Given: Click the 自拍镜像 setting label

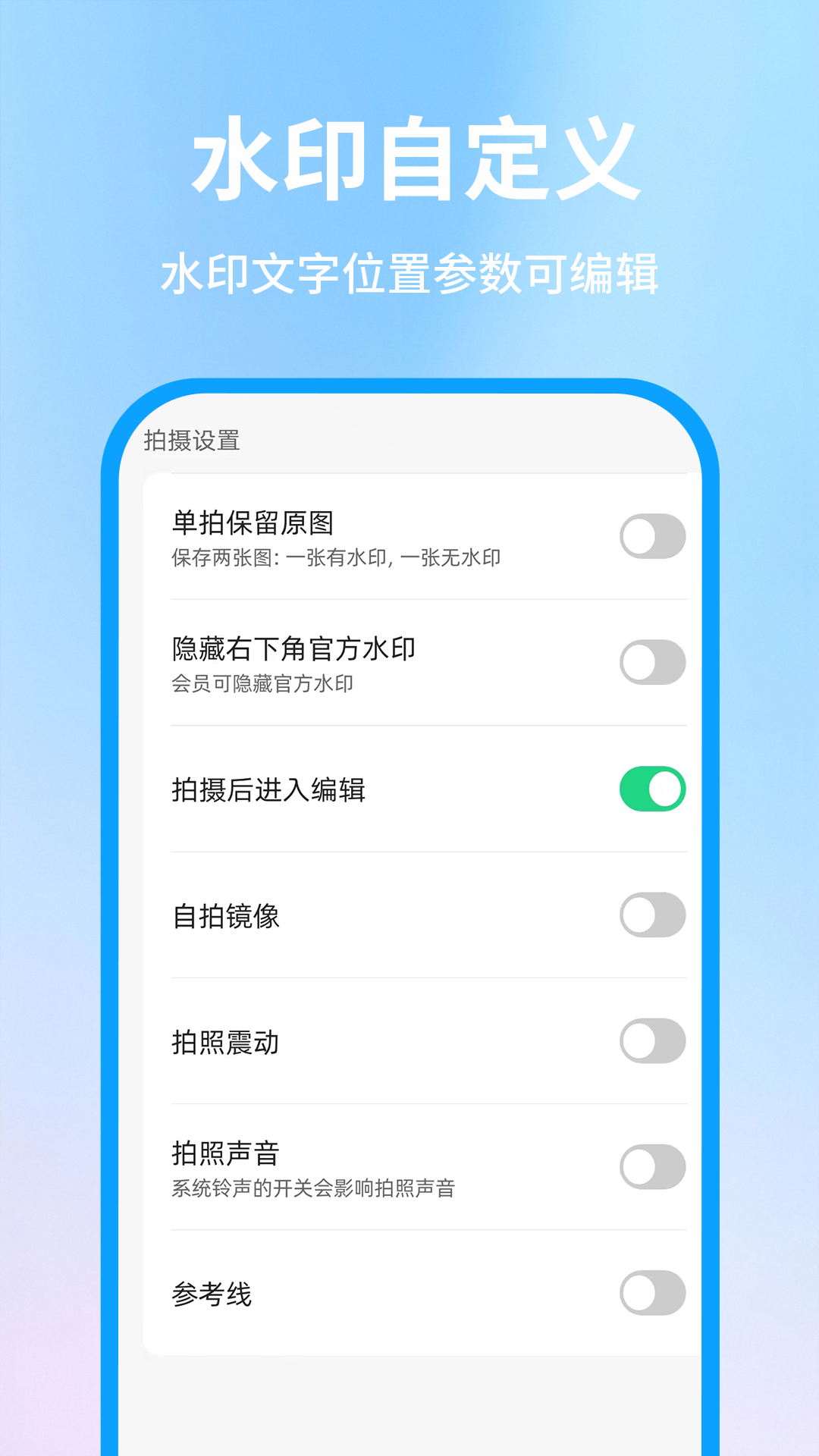Looking at the screenshot, I should click(225, 916).
